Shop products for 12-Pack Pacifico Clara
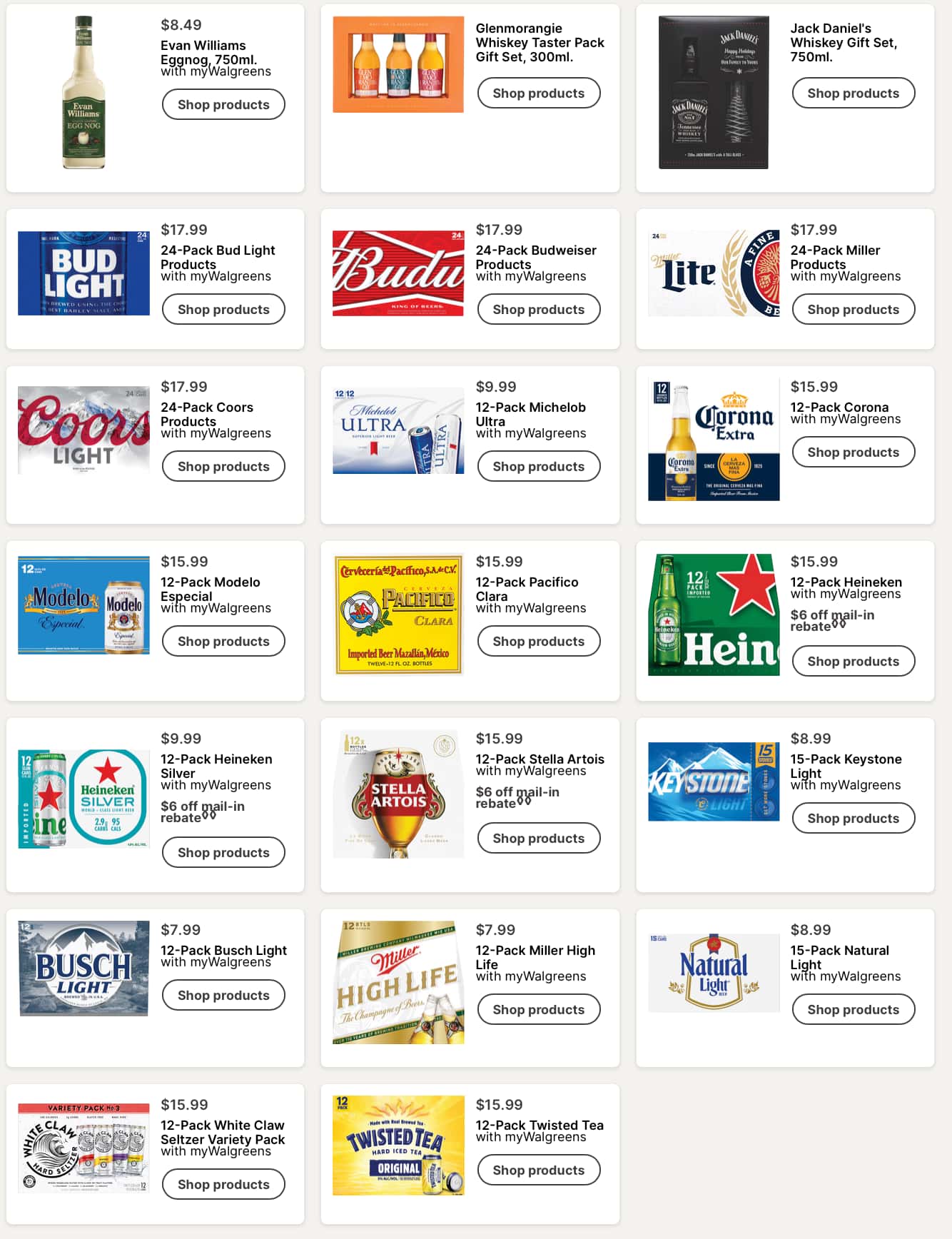952x1239 pixels. [538, 641]
